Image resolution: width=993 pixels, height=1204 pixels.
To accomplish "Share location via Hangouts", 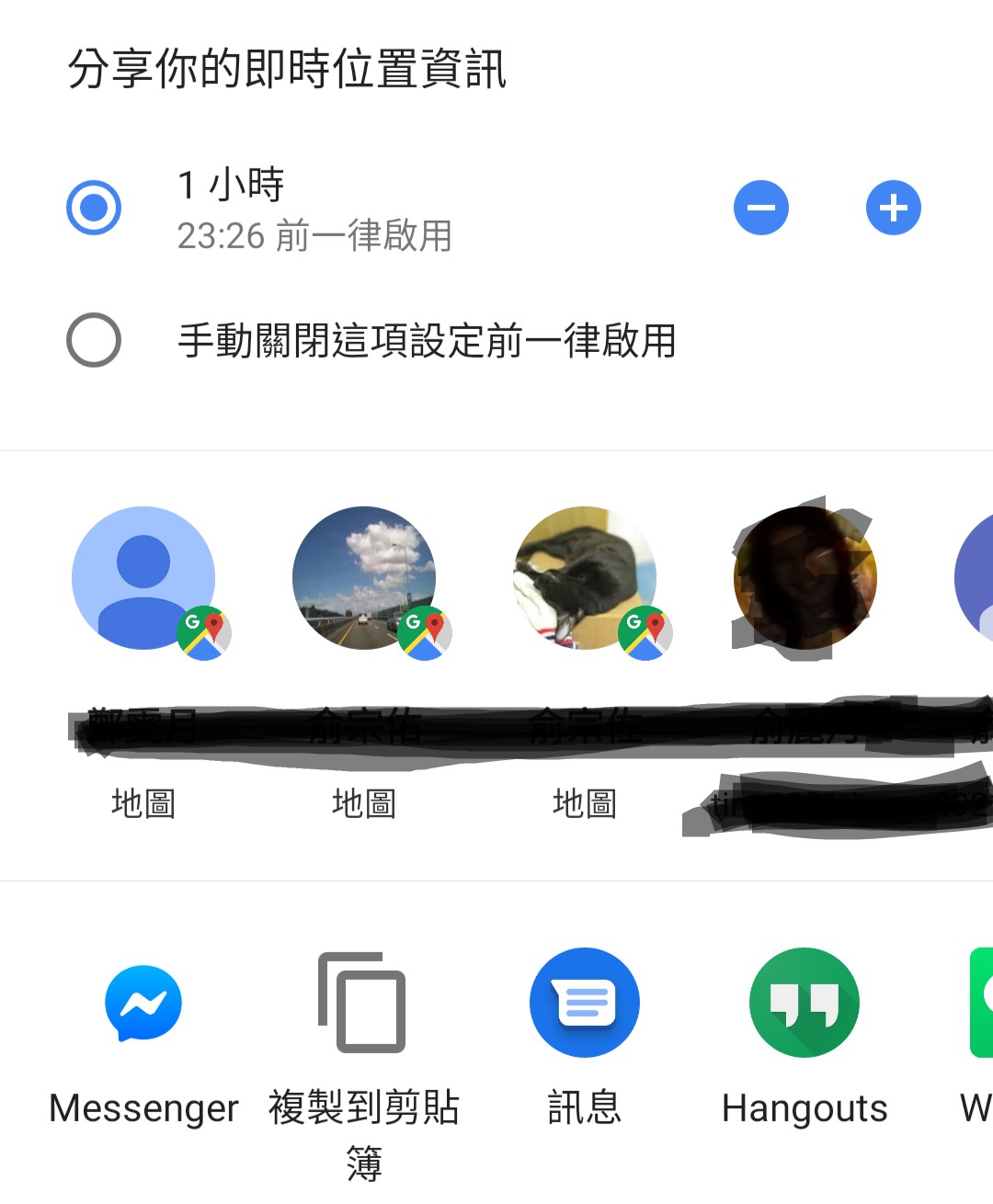I will [805, 1004].
